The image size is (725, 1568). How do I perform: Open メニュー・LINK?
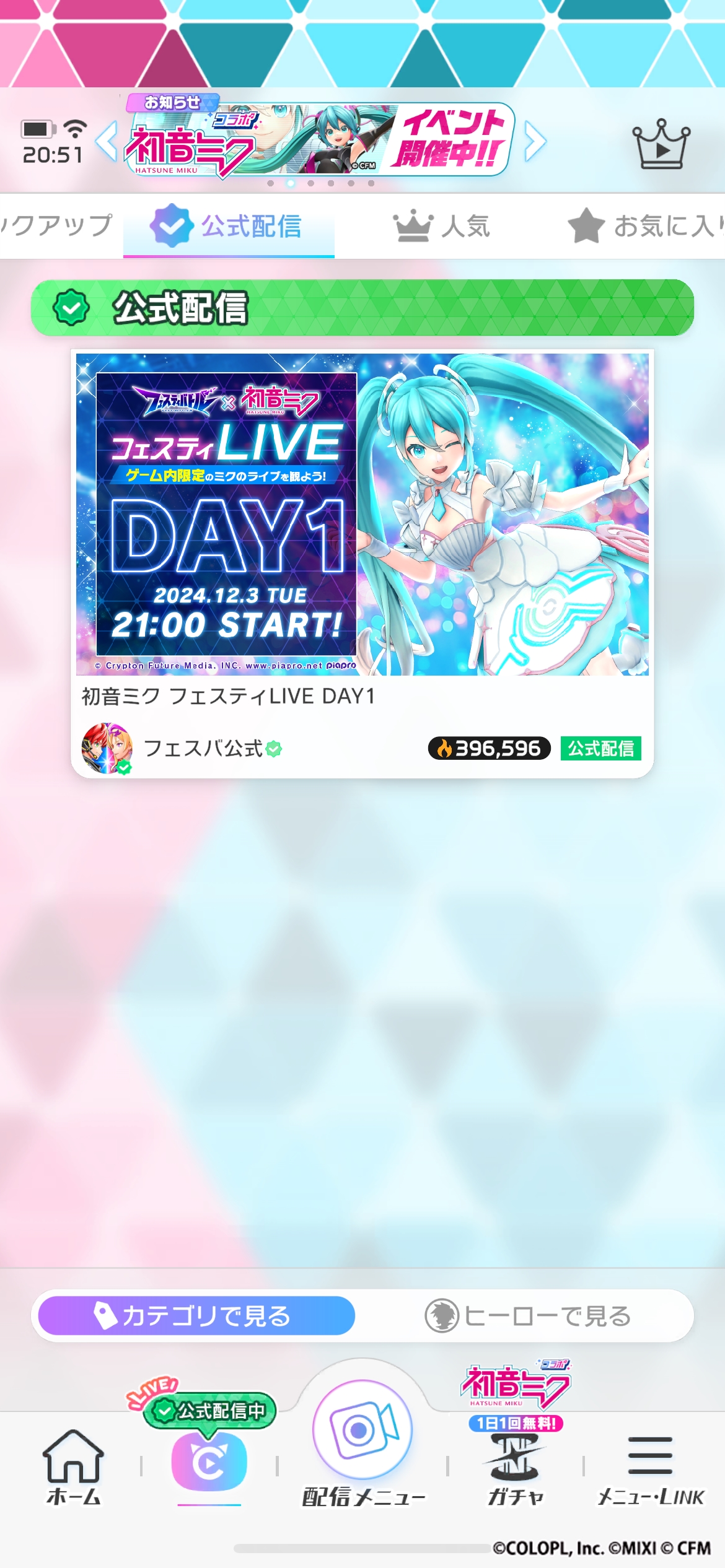650,1469
